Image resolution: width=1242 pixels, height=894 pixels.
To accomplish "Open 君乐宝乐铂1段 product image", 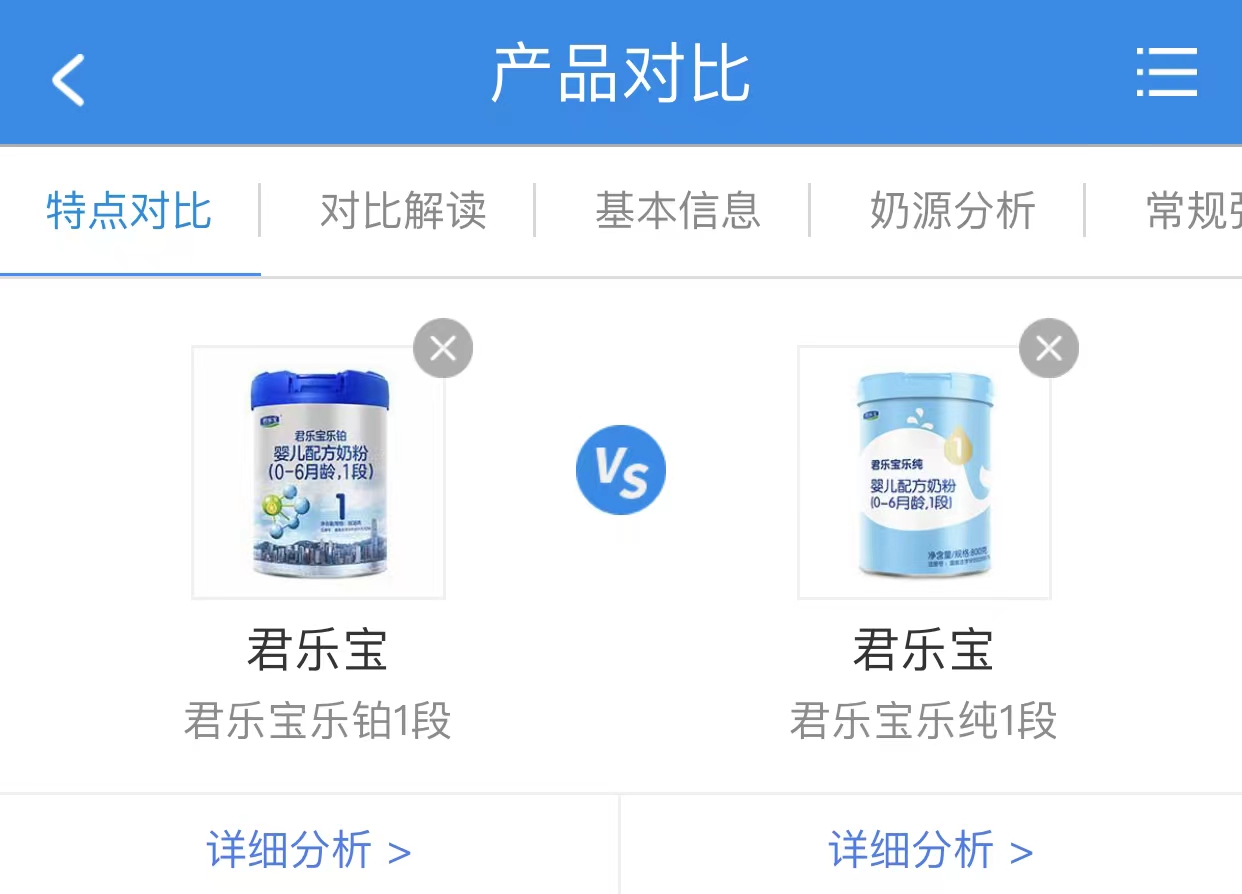I will [318, 473].
